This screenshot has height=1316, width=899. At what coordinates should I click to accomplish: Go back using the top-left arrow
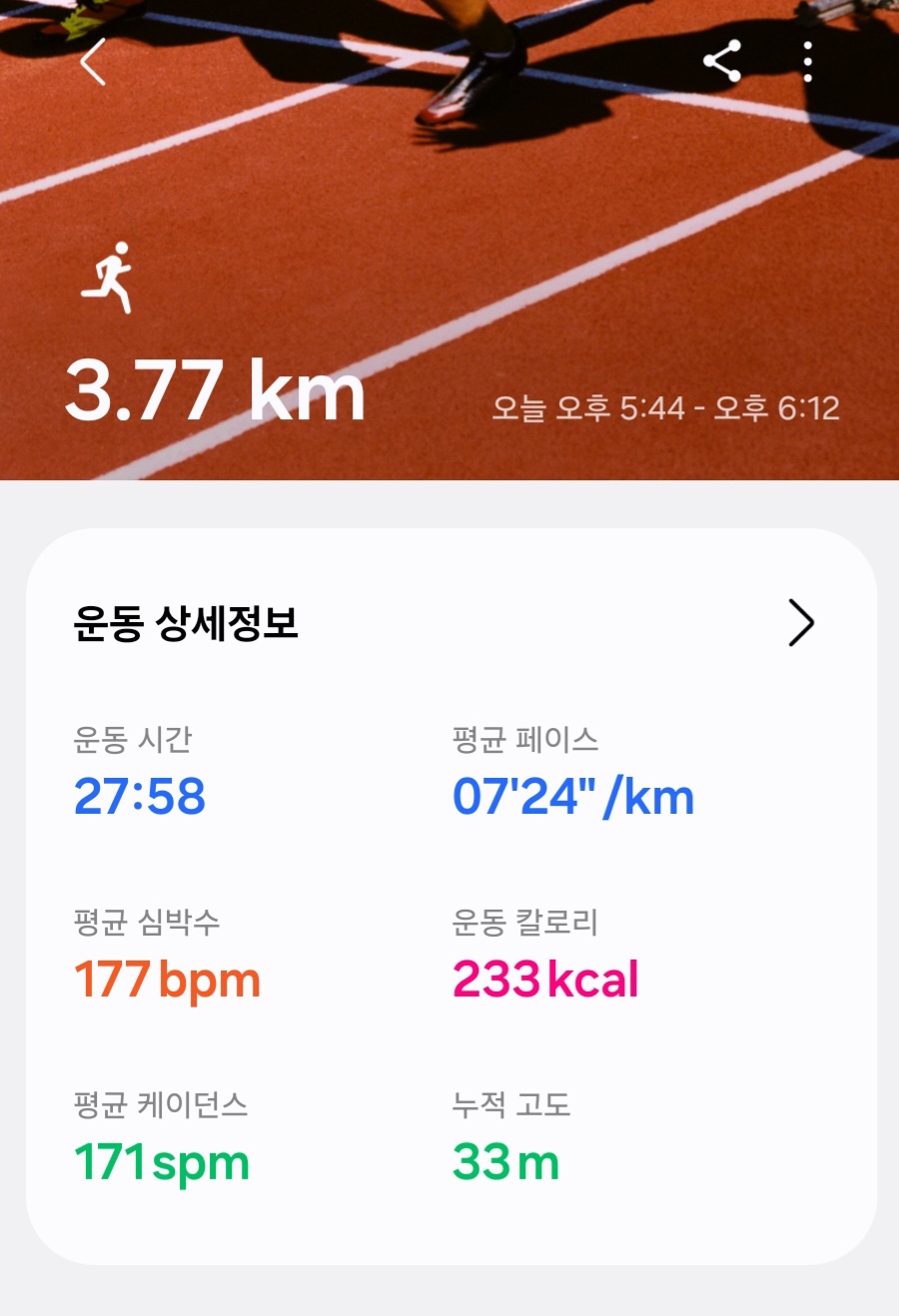[93, 62]
